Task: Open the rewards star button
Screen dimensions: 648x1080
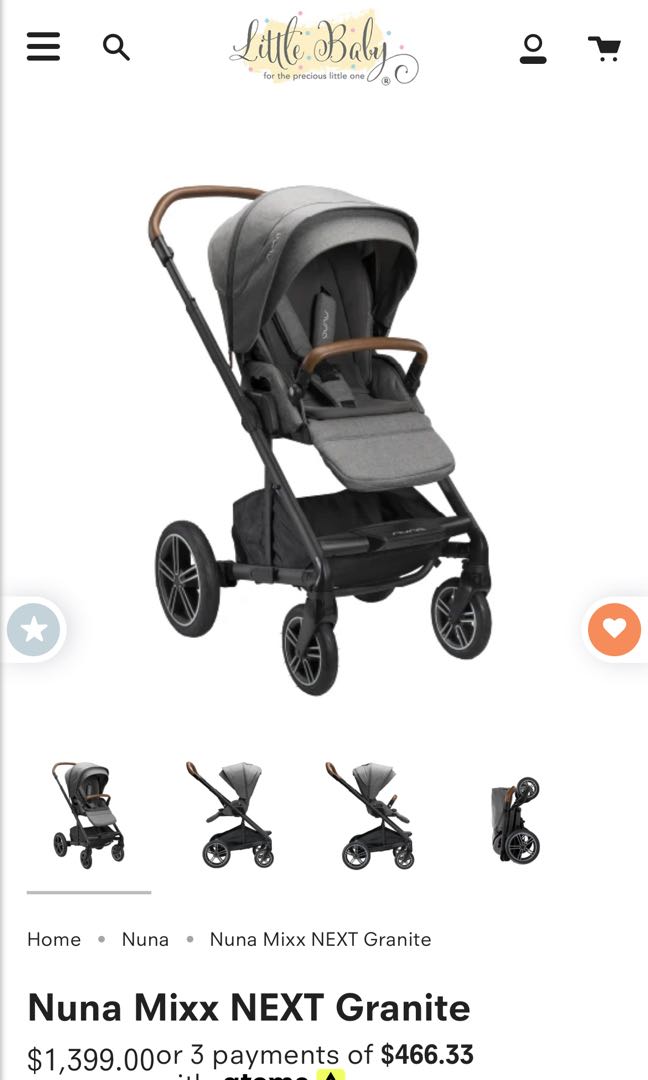Action: coord(34,630)
